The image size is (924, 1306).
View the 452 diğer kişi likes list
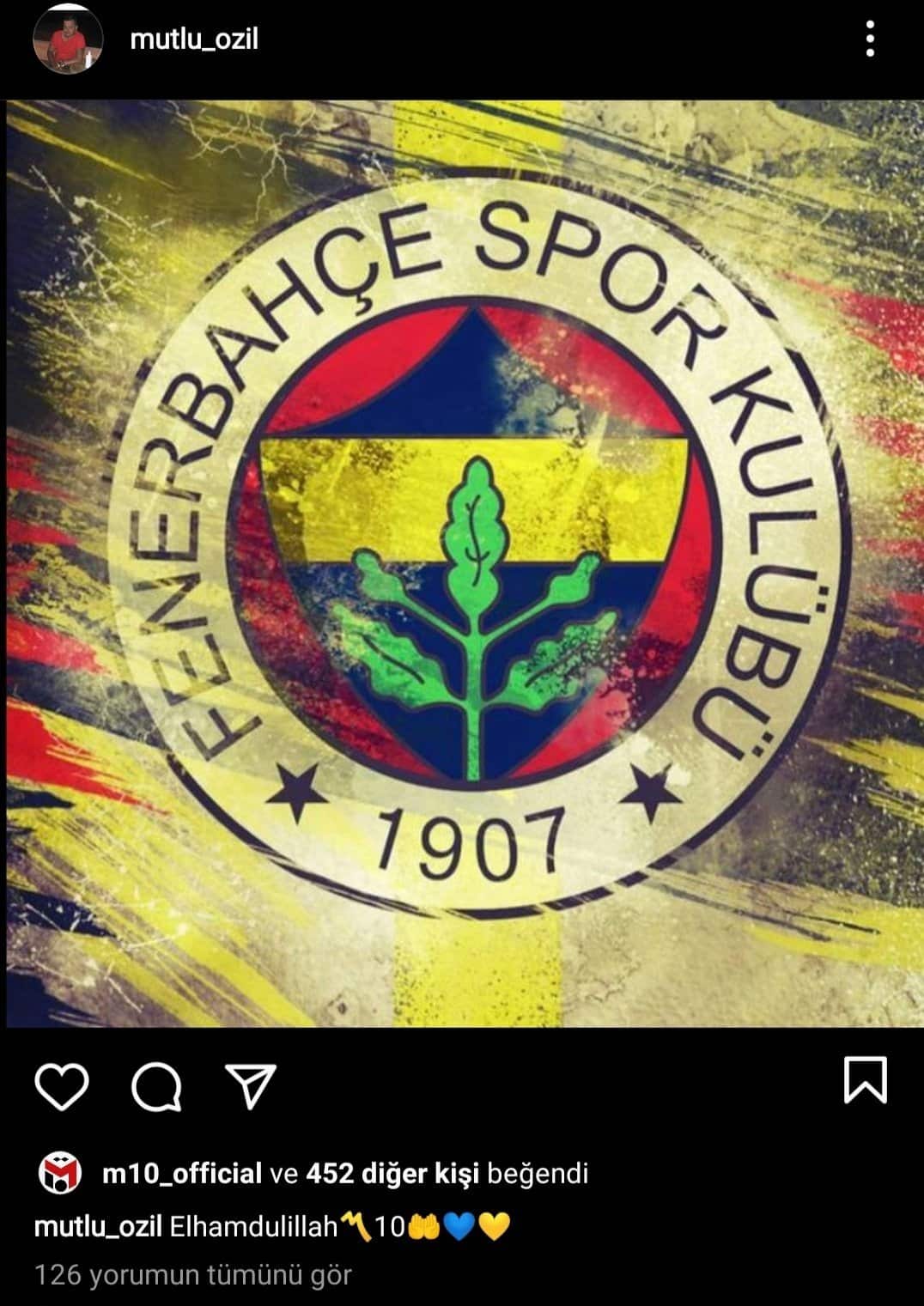click(392, 1173)
